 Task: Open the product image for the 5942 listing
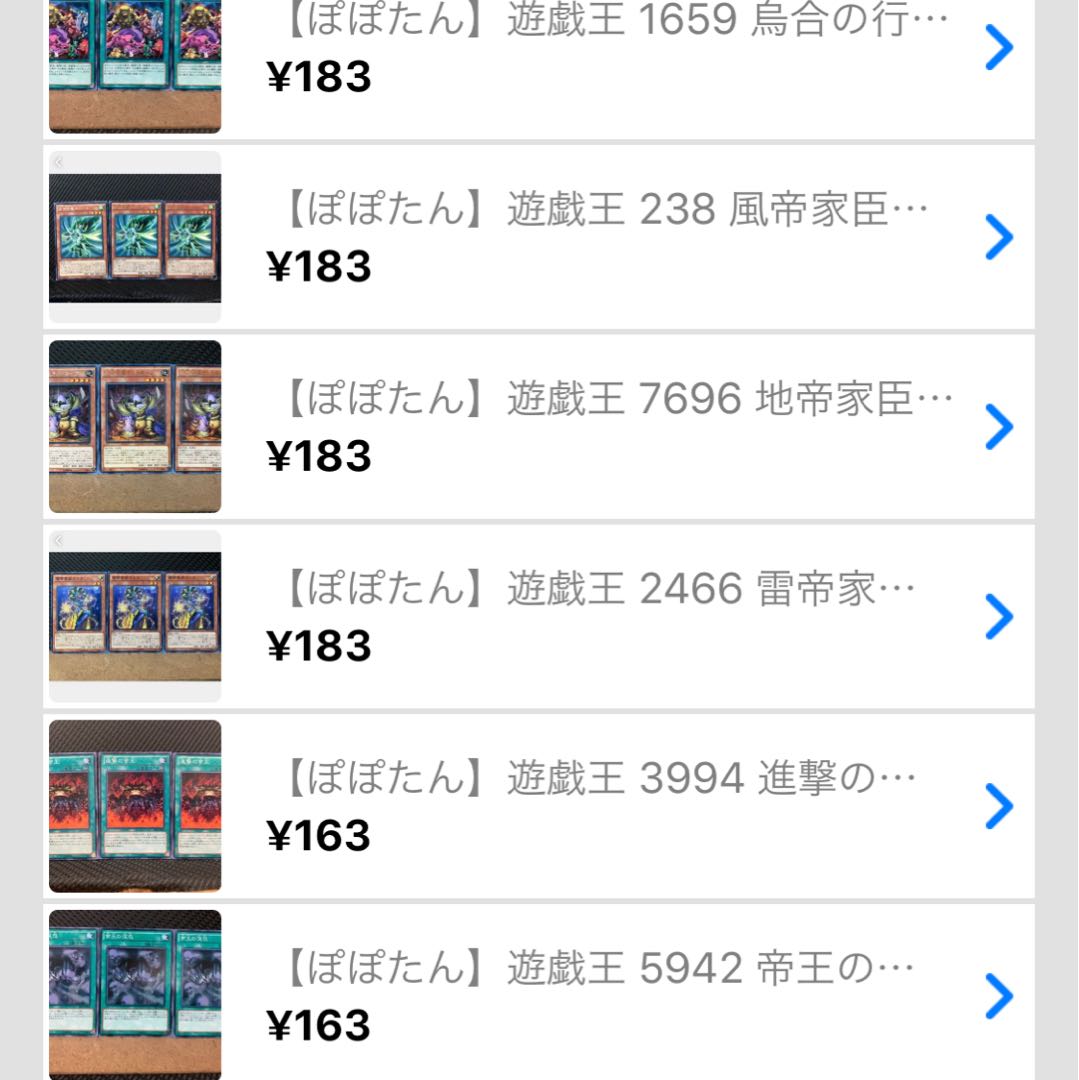pyautogui.click(x=135, y=997)
